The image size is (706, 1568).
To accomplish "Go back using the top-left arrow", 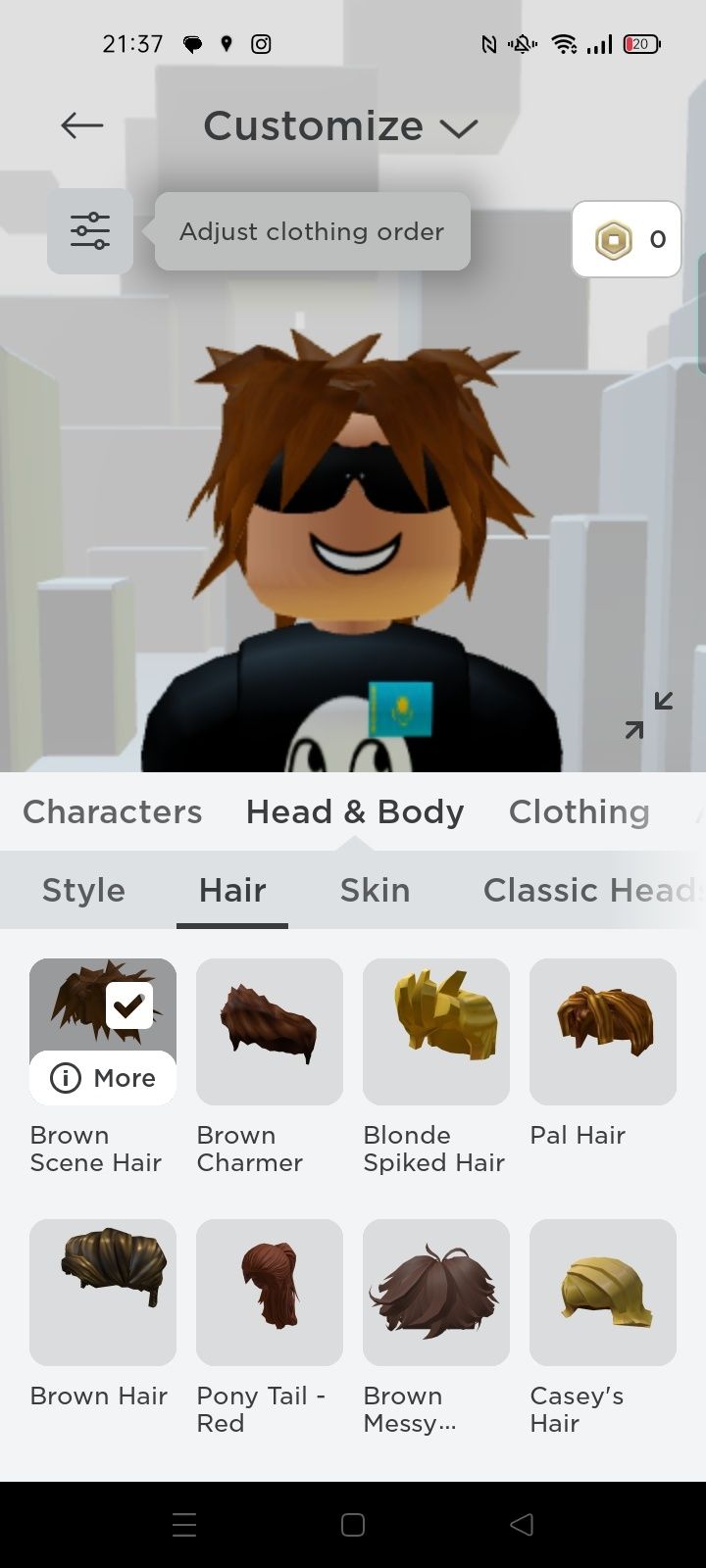I will [x=81, y=125].
